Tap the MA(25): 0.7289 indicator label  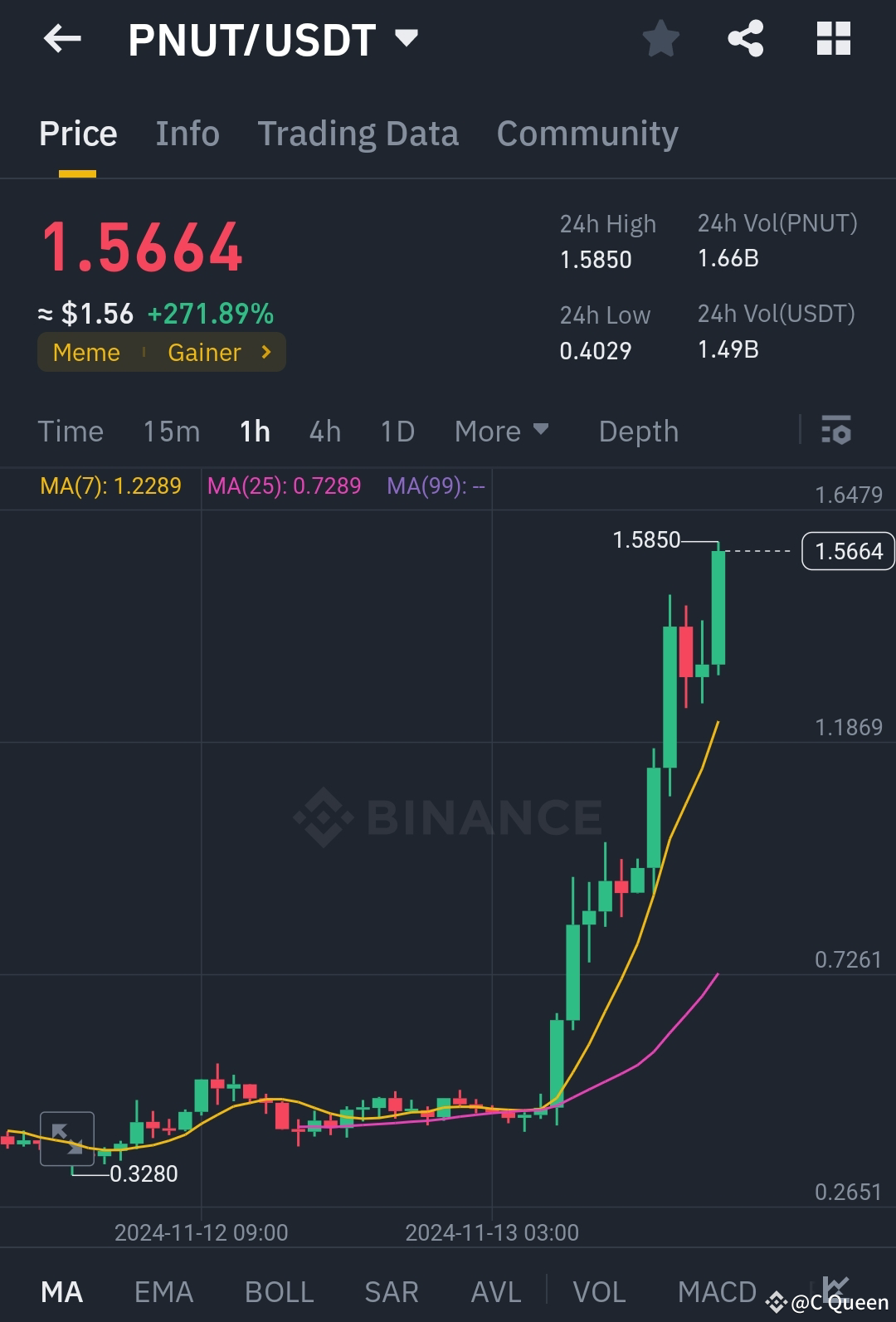point(285,485)
